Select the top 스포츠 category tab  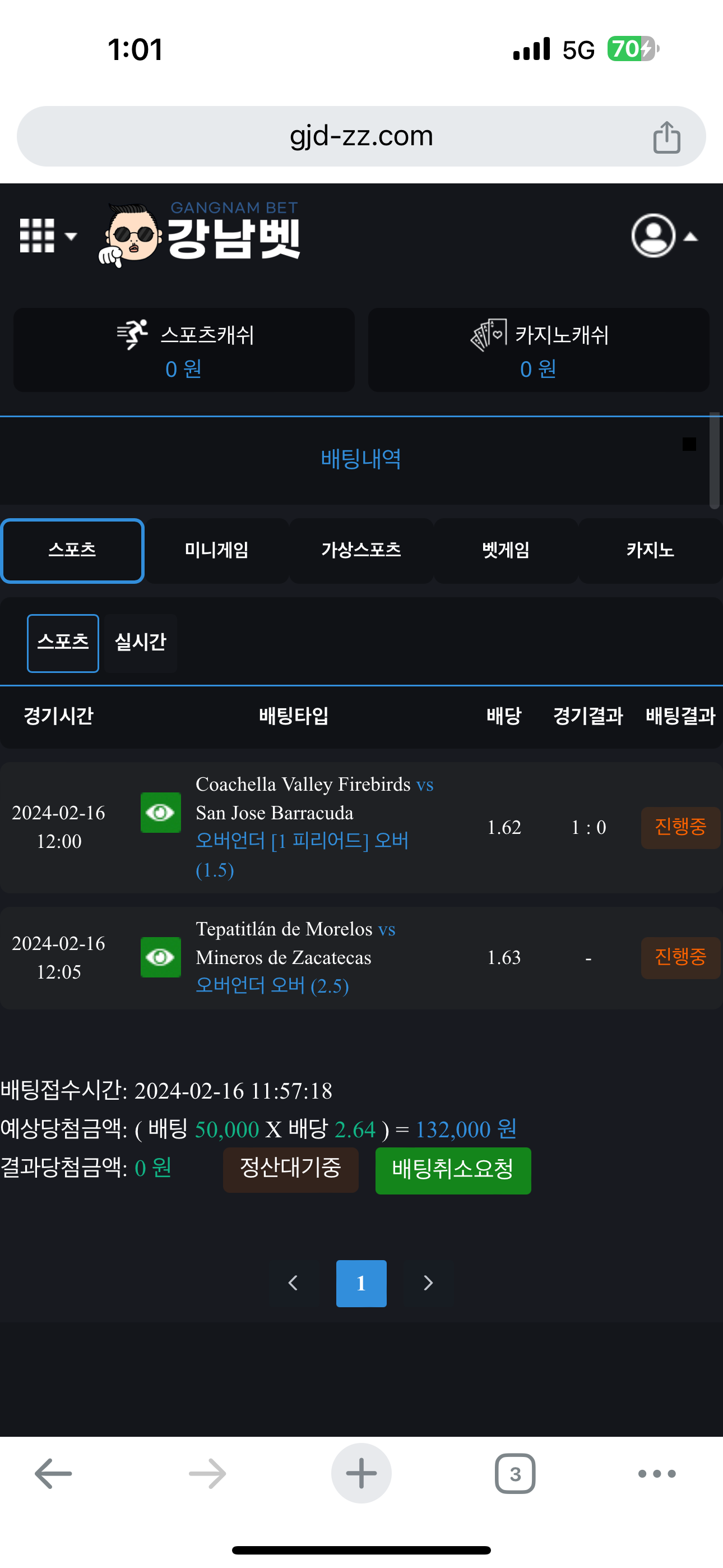pos(72,550)
